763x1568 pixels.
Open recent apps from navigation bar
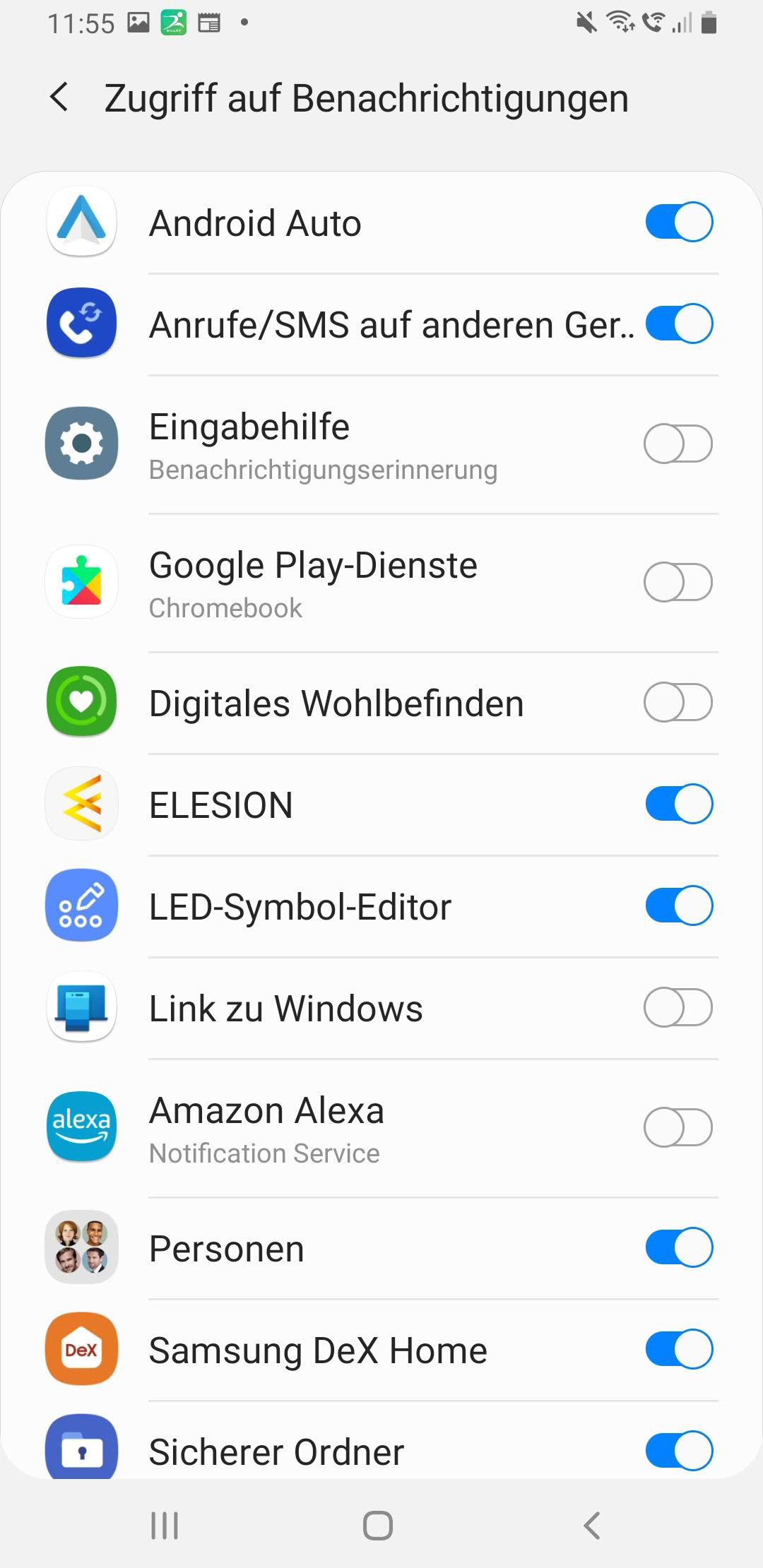coord(165,1526)
